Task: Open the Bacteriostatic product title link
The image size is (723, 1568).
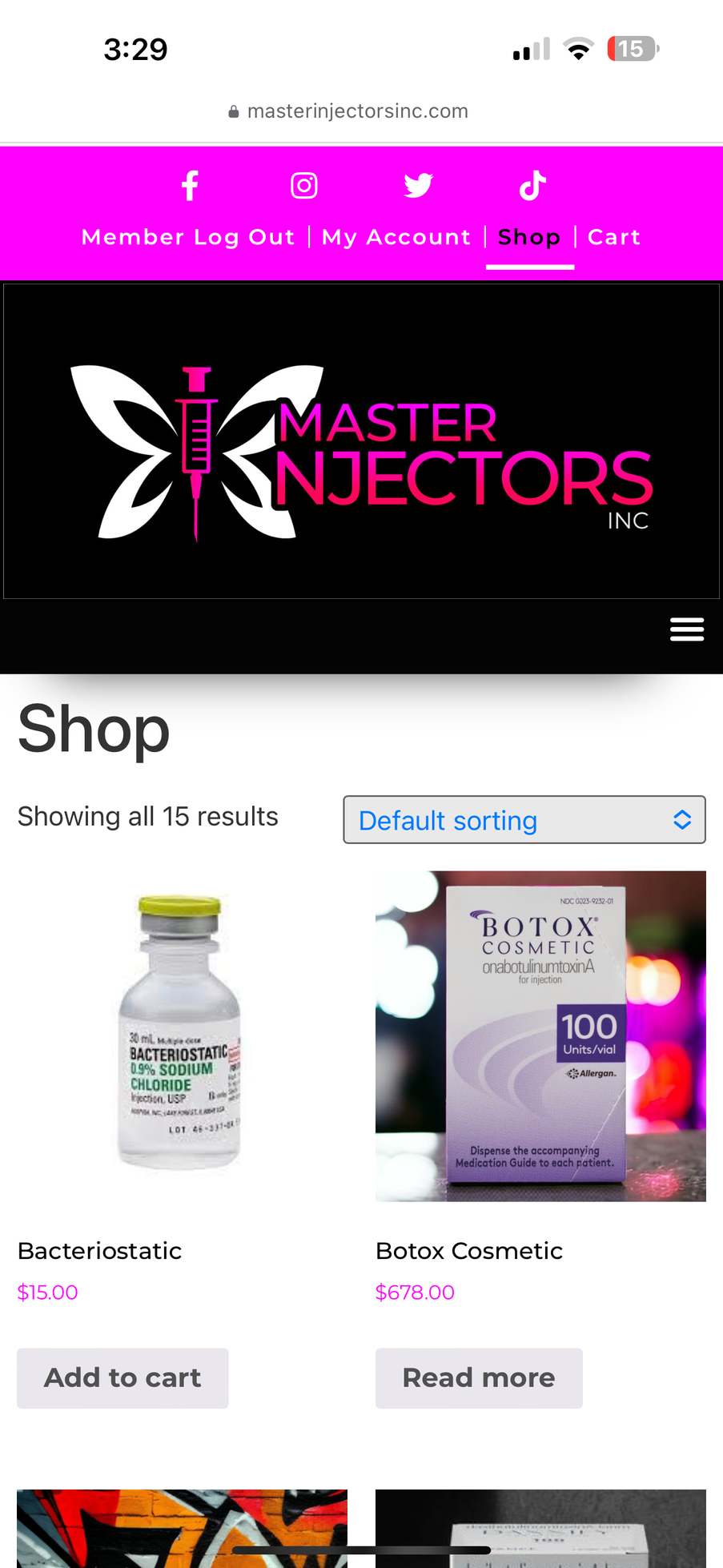Action: click(100, 1251)
